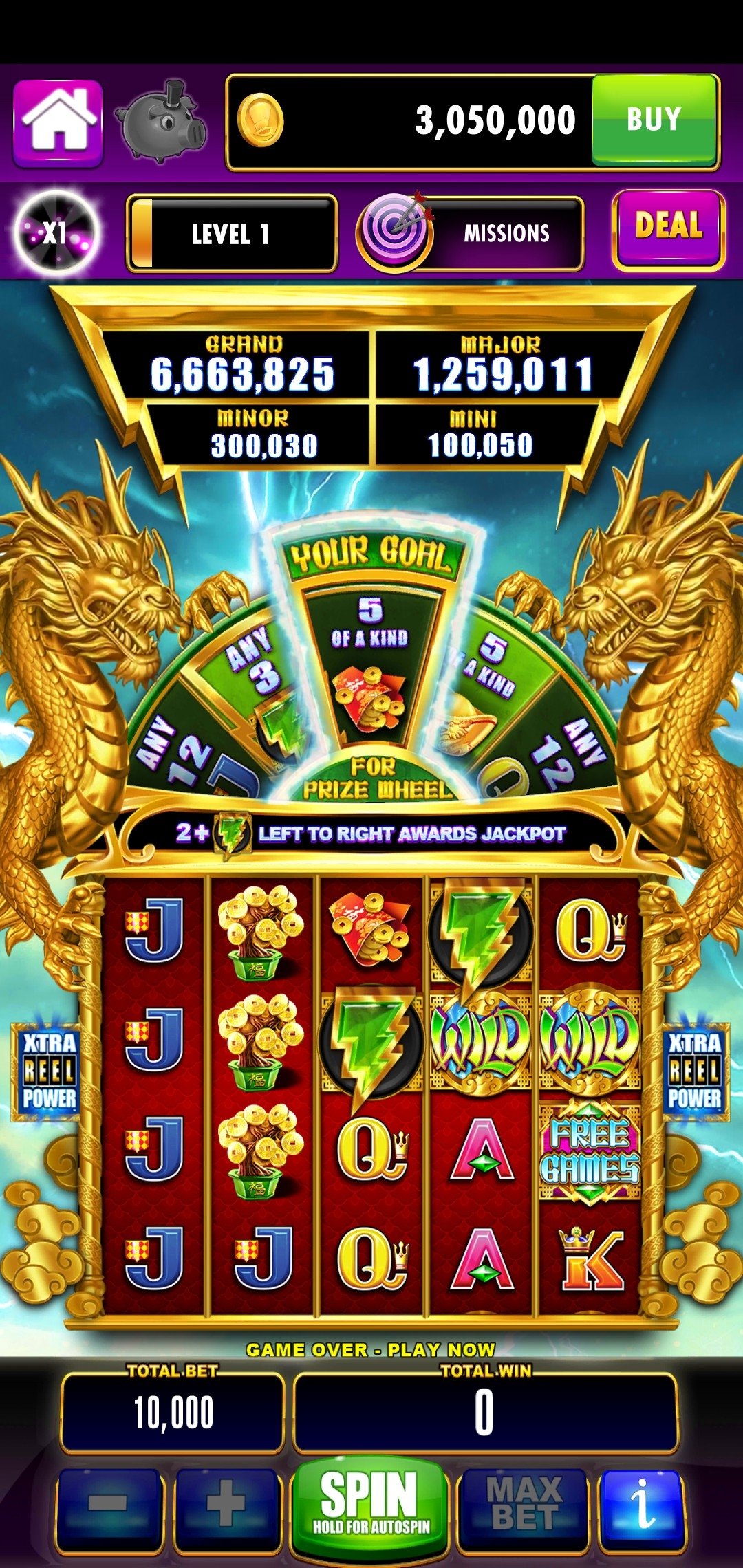Open the Missions panel
Viewport: 743px width, 1568px height.
click(471, 234)
